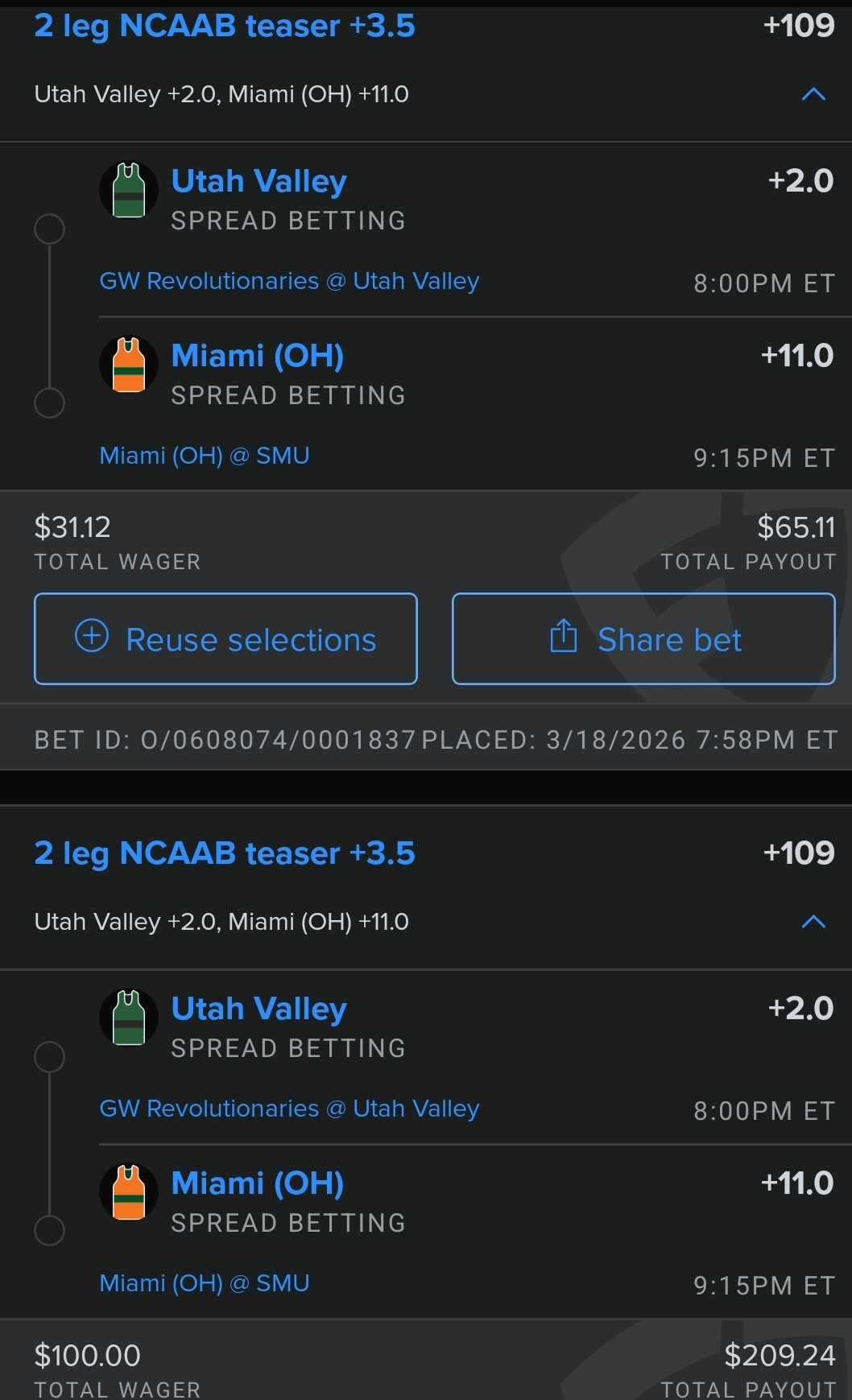Viewport: 852px width, 1400px height.
Task: Open Miami (OH) selection in $100.00 teaser
Action: pos(257,1183)
